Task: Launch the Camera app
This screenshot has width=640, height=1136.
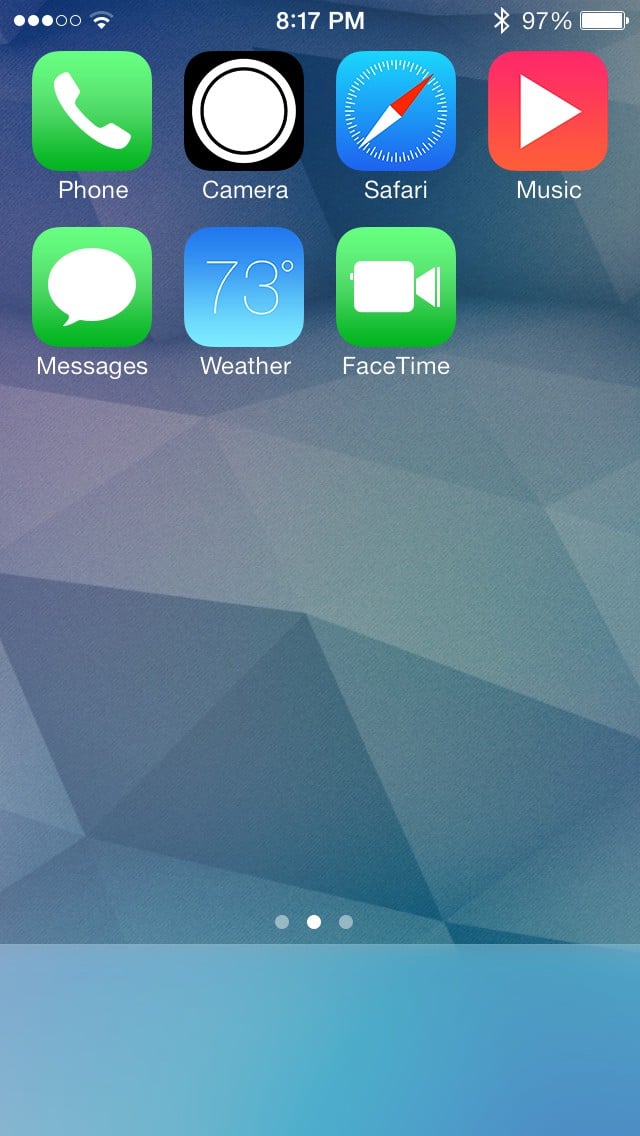Action: click(x=244, y=111)
